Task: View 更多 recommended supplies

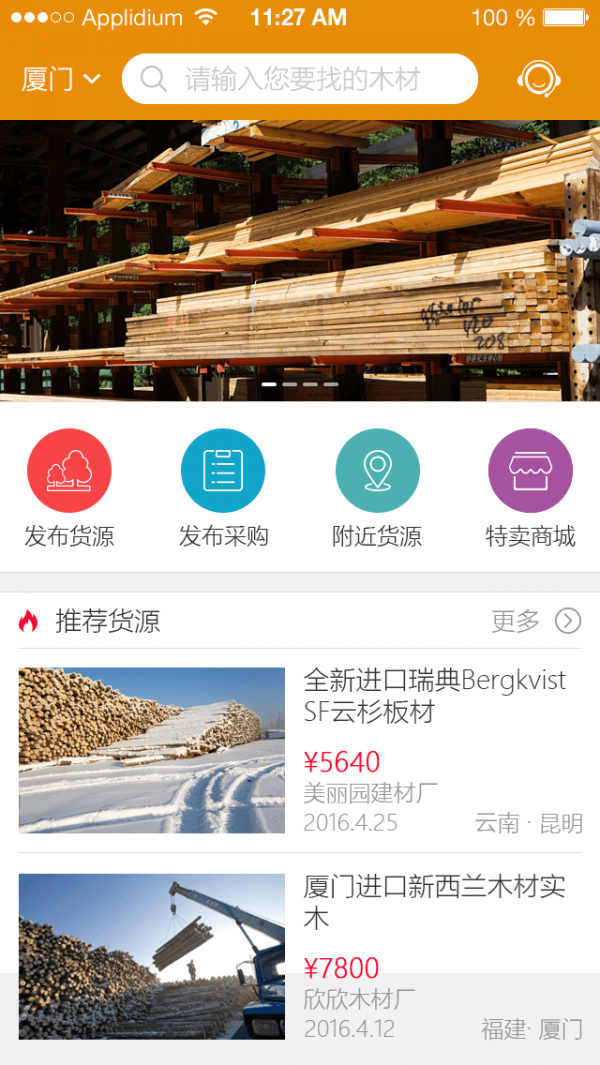Action: tap(535, 621)
